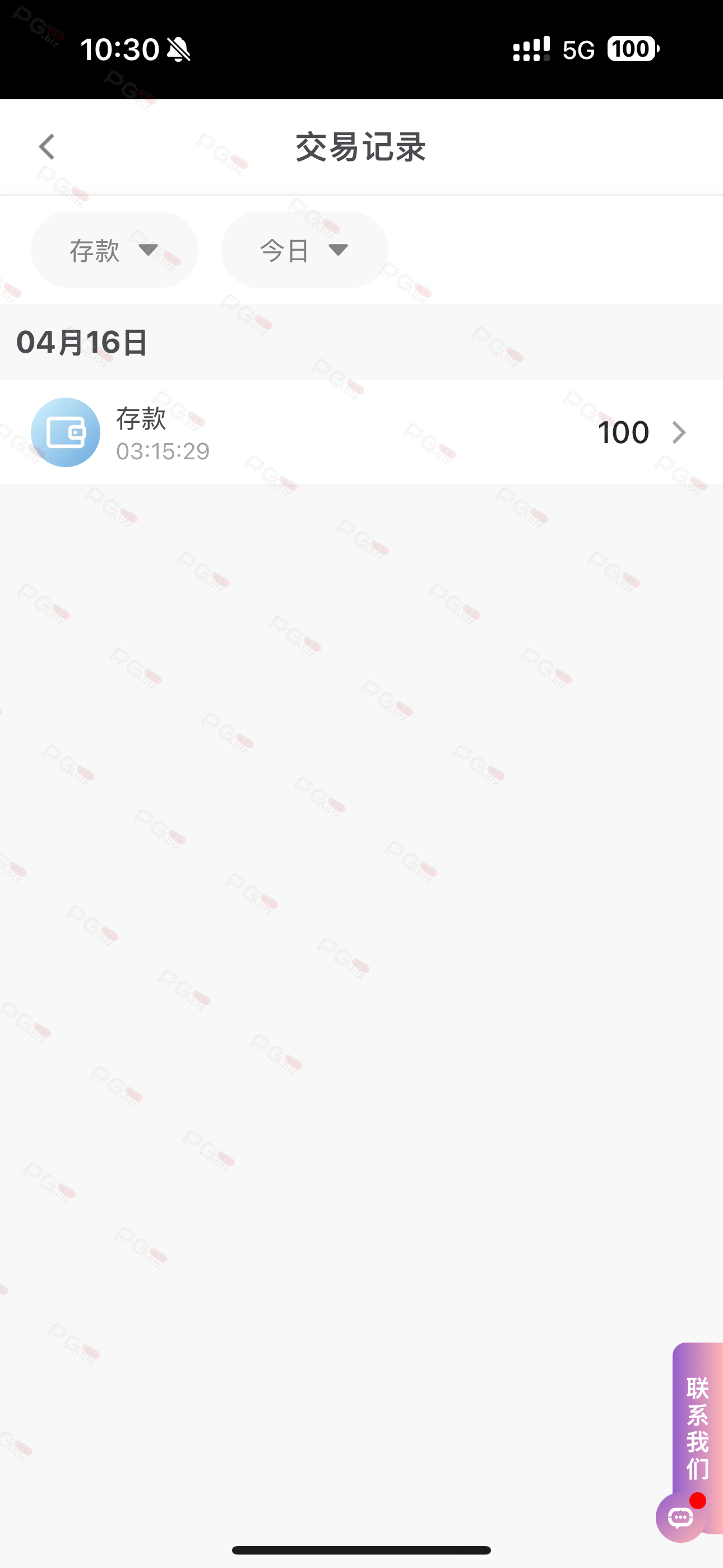Open the 存款 record at 03:15:29

pos(361,432)
